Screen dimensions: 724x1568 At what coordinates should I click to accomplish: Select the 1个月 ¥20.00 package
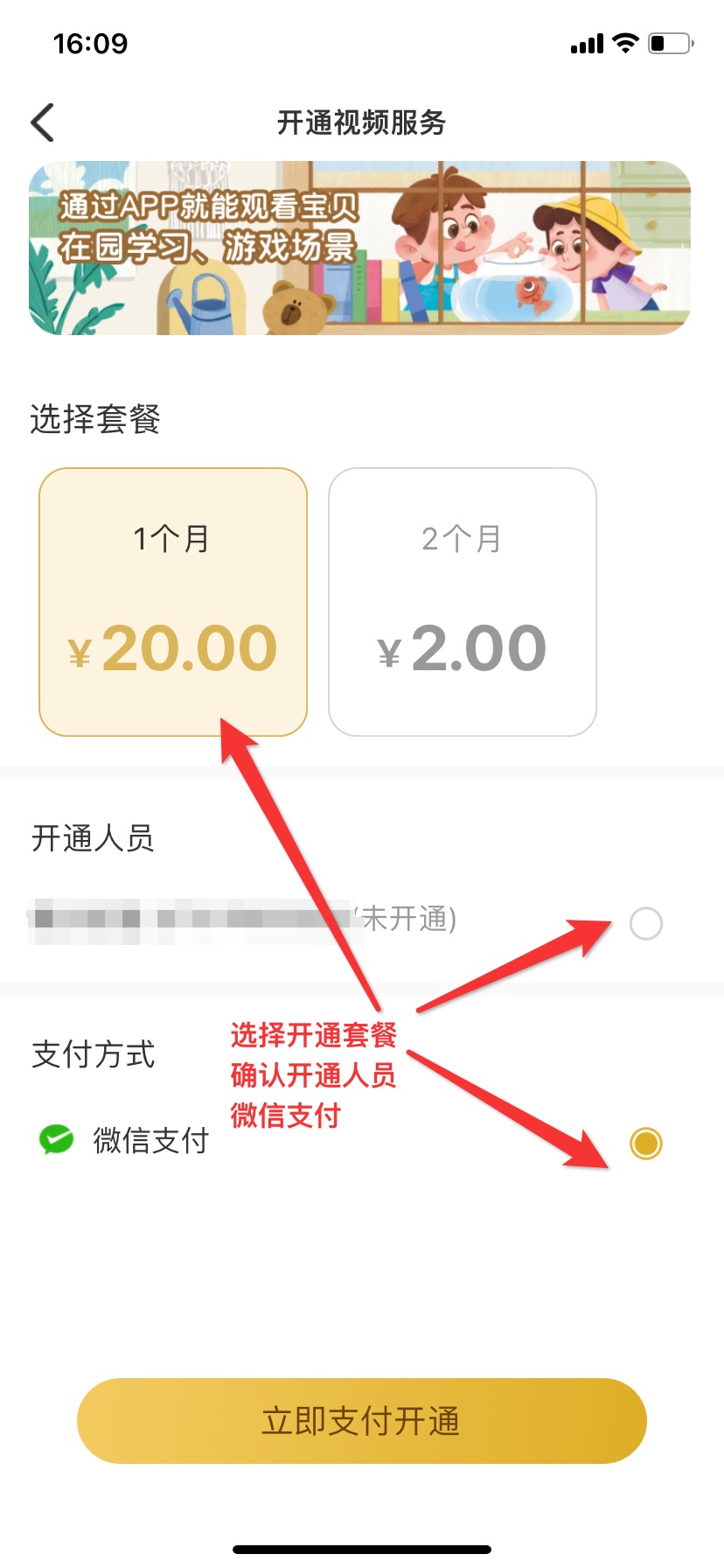[x=173, y=602]
